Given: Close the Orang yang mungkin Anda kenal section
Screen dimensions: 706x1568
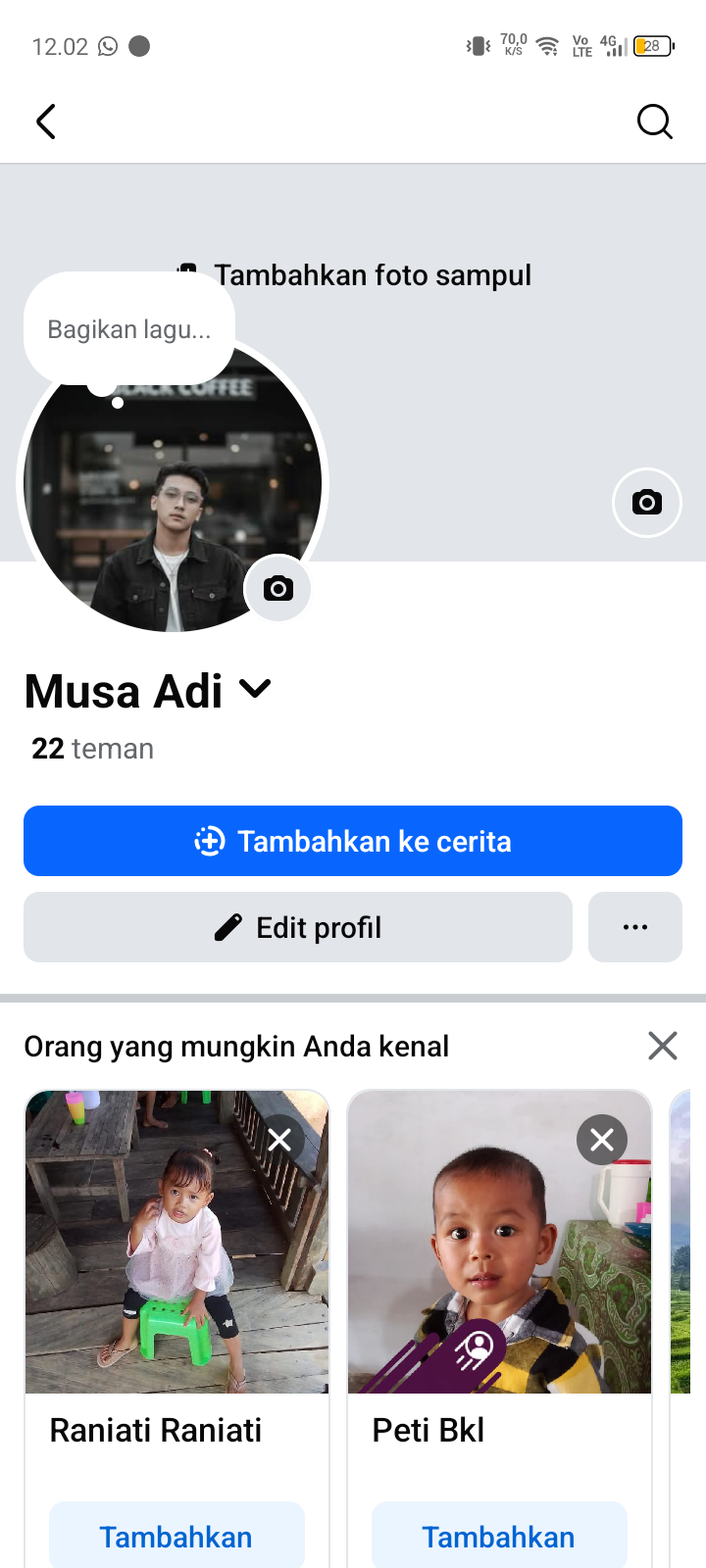Looking at the screenshot, I should pyautogui.click(x=663, y=1046).
